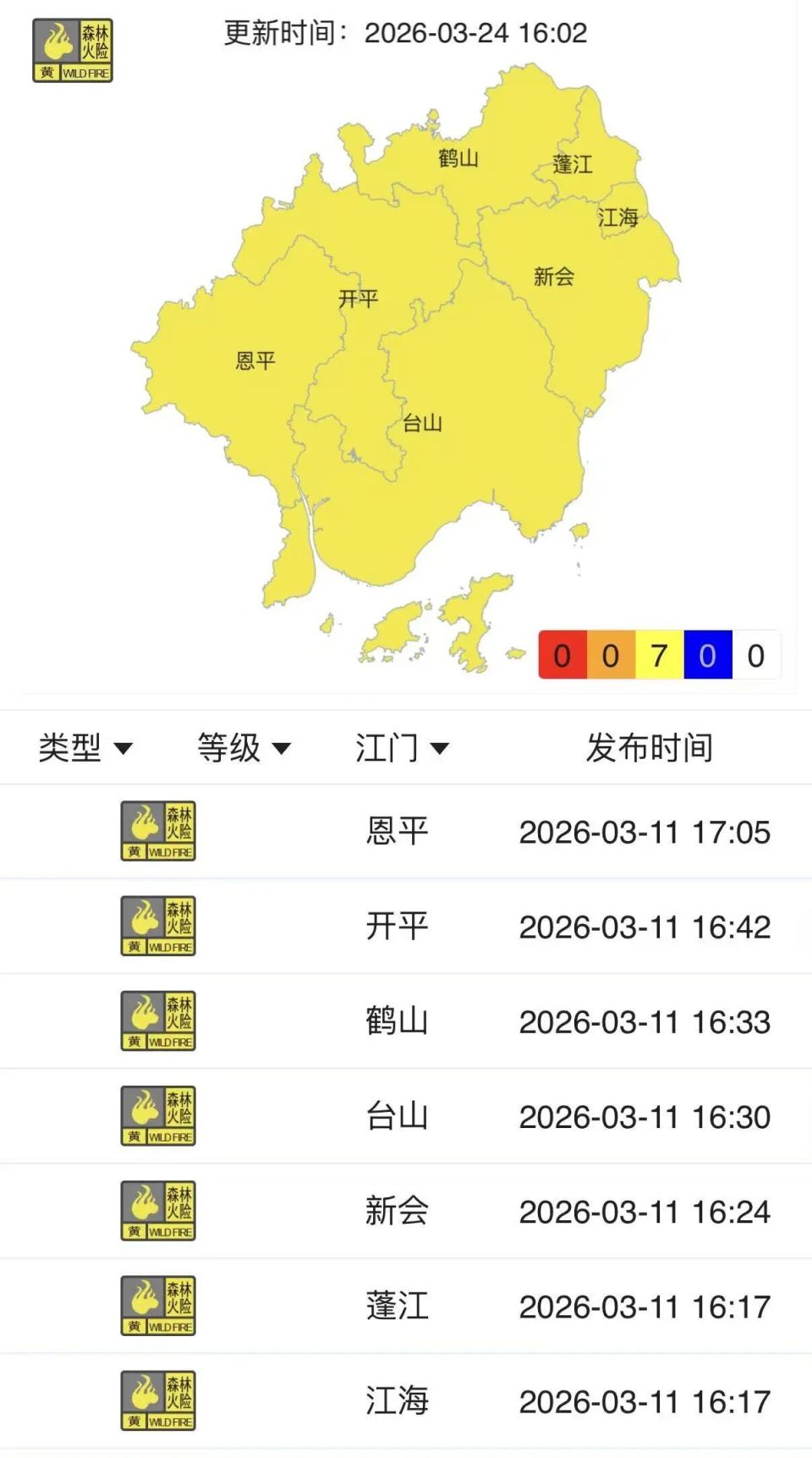
Task: Click the fire warning icon for 台山
Action: [157, 1114]
